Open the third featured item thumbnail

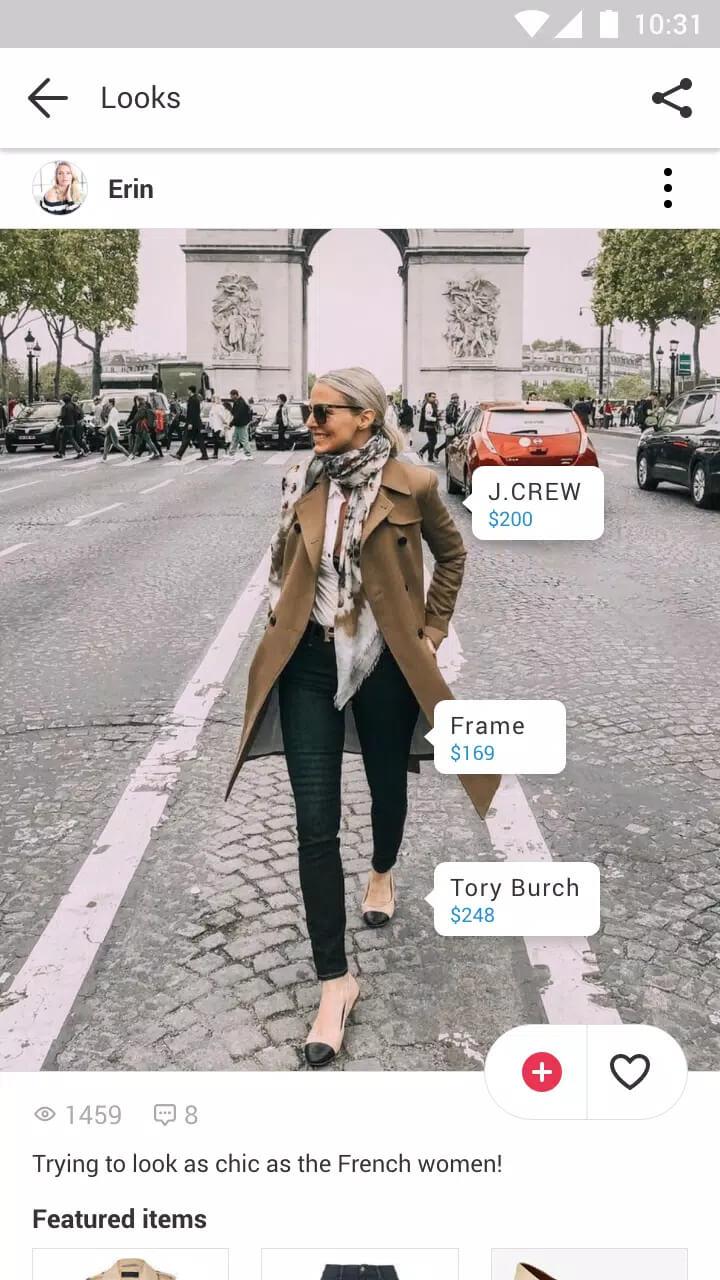tap(589, 1264)
